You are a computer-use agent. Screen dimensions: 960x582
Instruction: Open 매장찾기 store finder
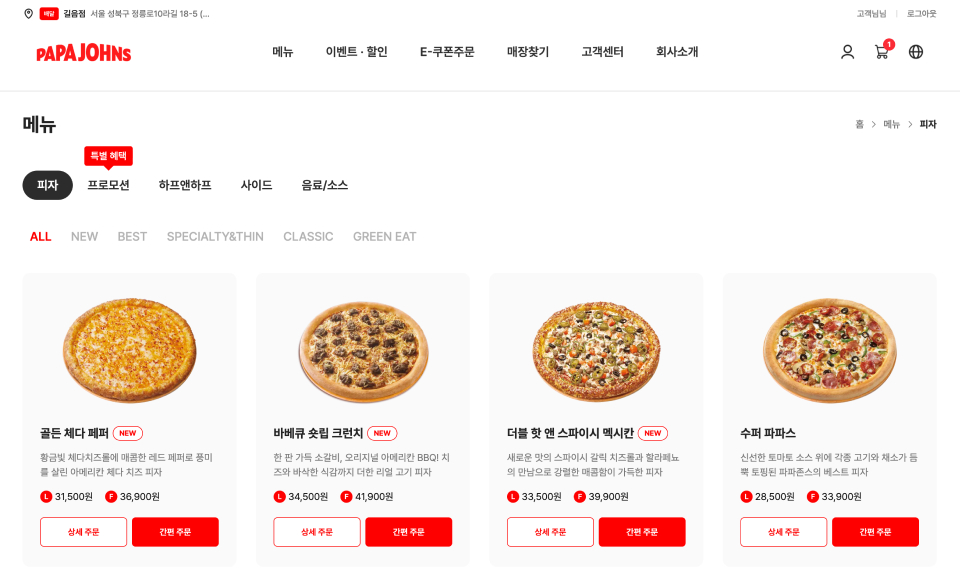tap(528, 52)
